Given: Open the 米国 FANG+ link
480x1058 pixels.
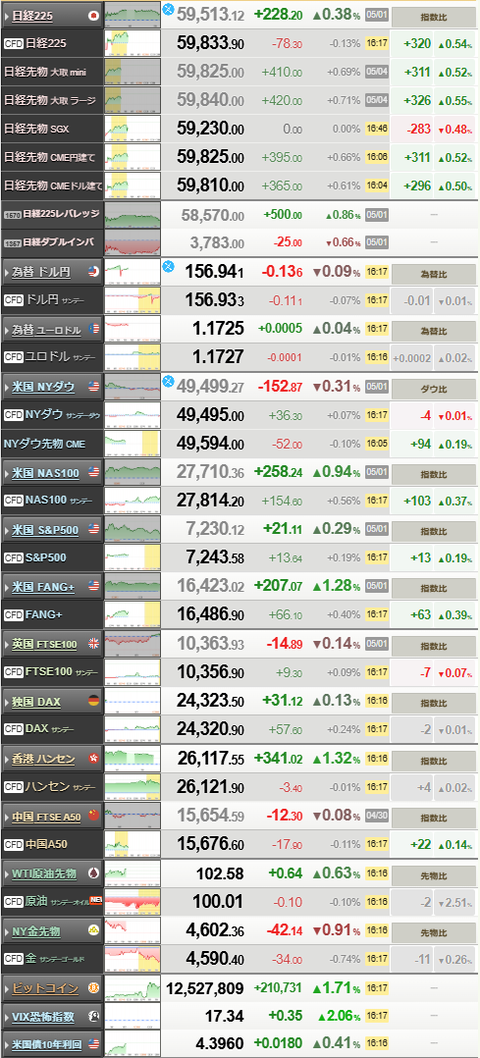Looking at the screenshot, I should pos(43,587).
